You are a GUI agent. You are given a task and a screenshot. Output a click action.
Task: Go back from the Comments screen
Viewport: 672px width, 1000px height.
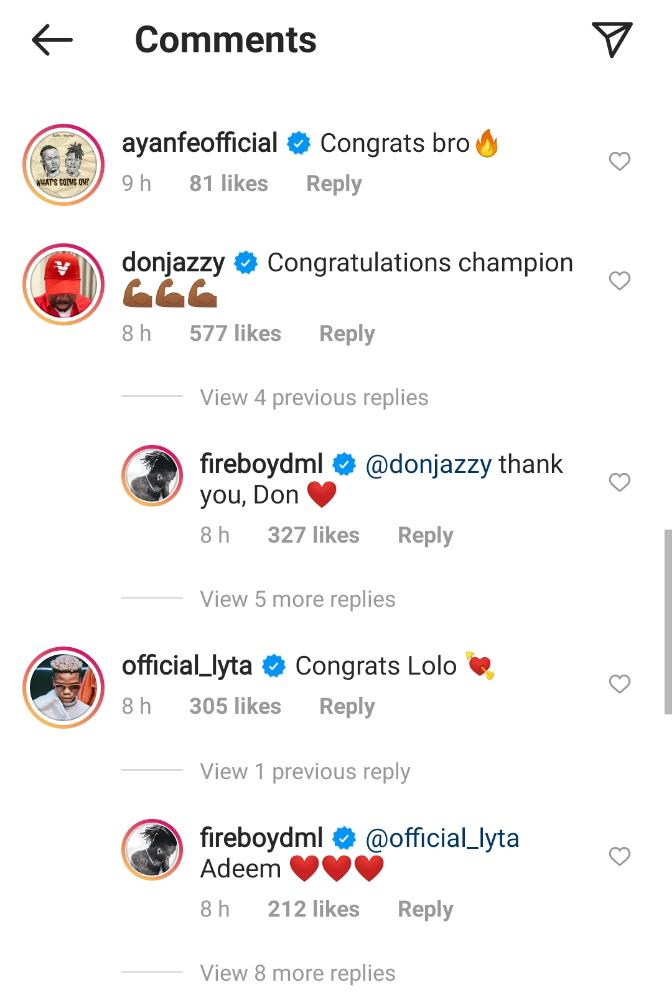click(x=52, y=40)
